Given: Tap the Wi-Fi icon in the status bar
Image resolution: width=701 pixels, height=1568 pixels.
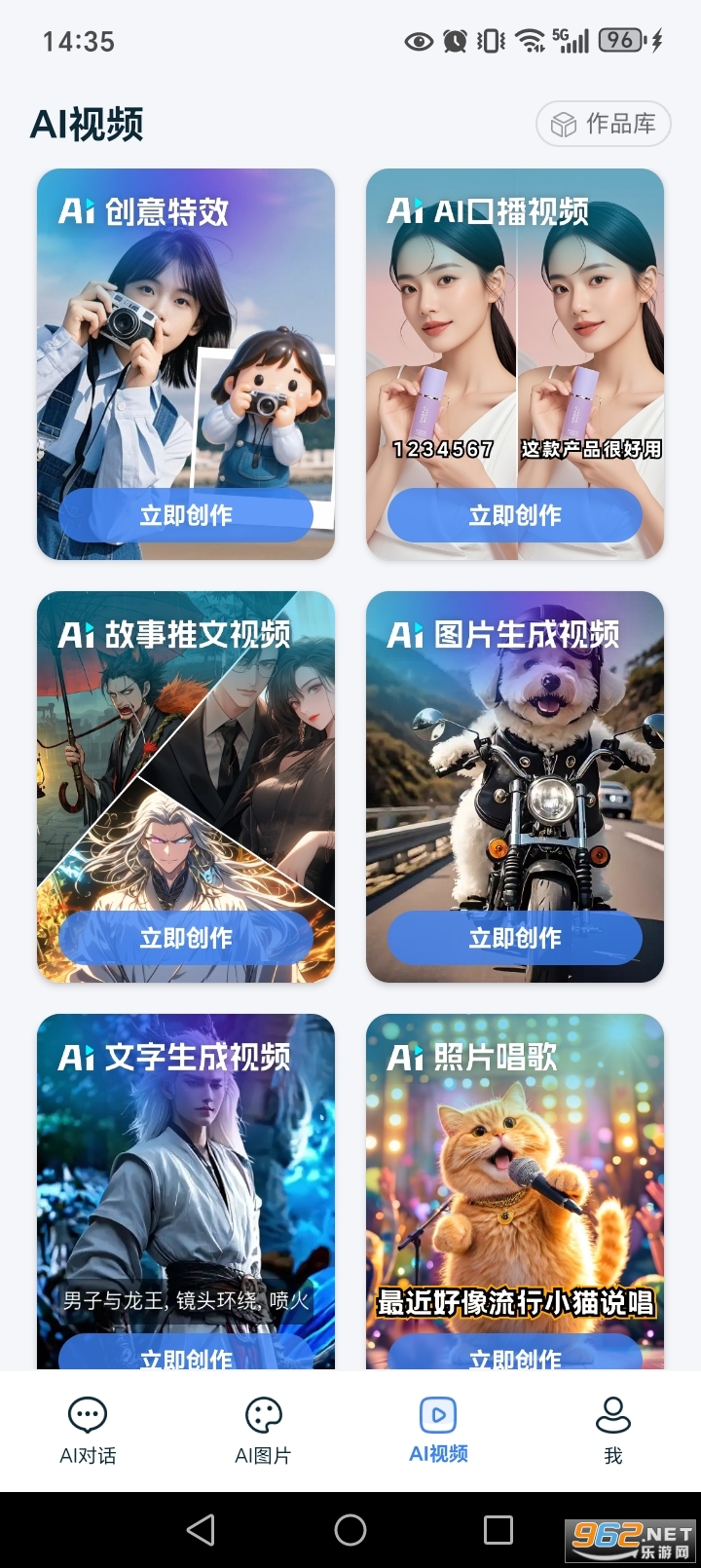Looking at the screenshot, I should [x=529, y=41].
